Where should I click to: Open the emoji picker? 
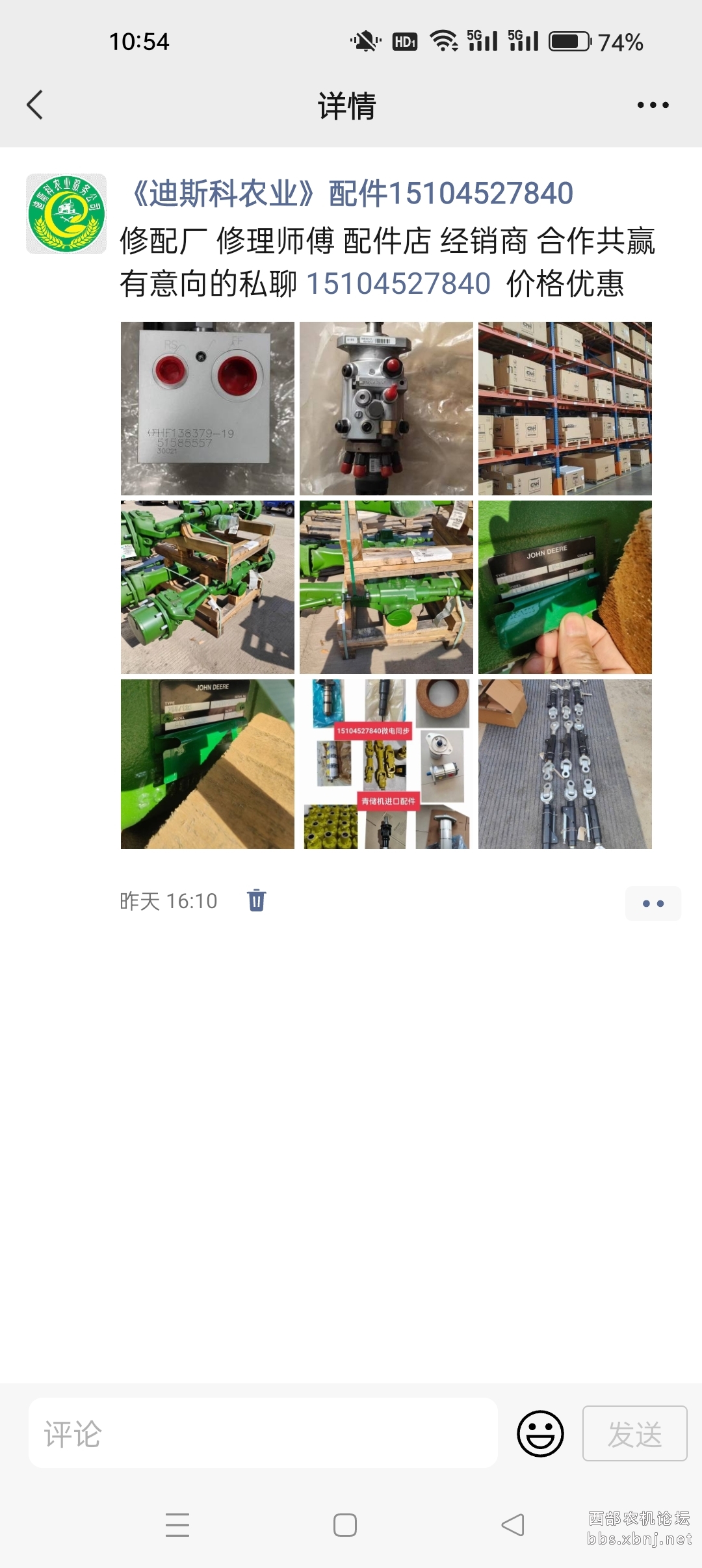(540, 1433)
